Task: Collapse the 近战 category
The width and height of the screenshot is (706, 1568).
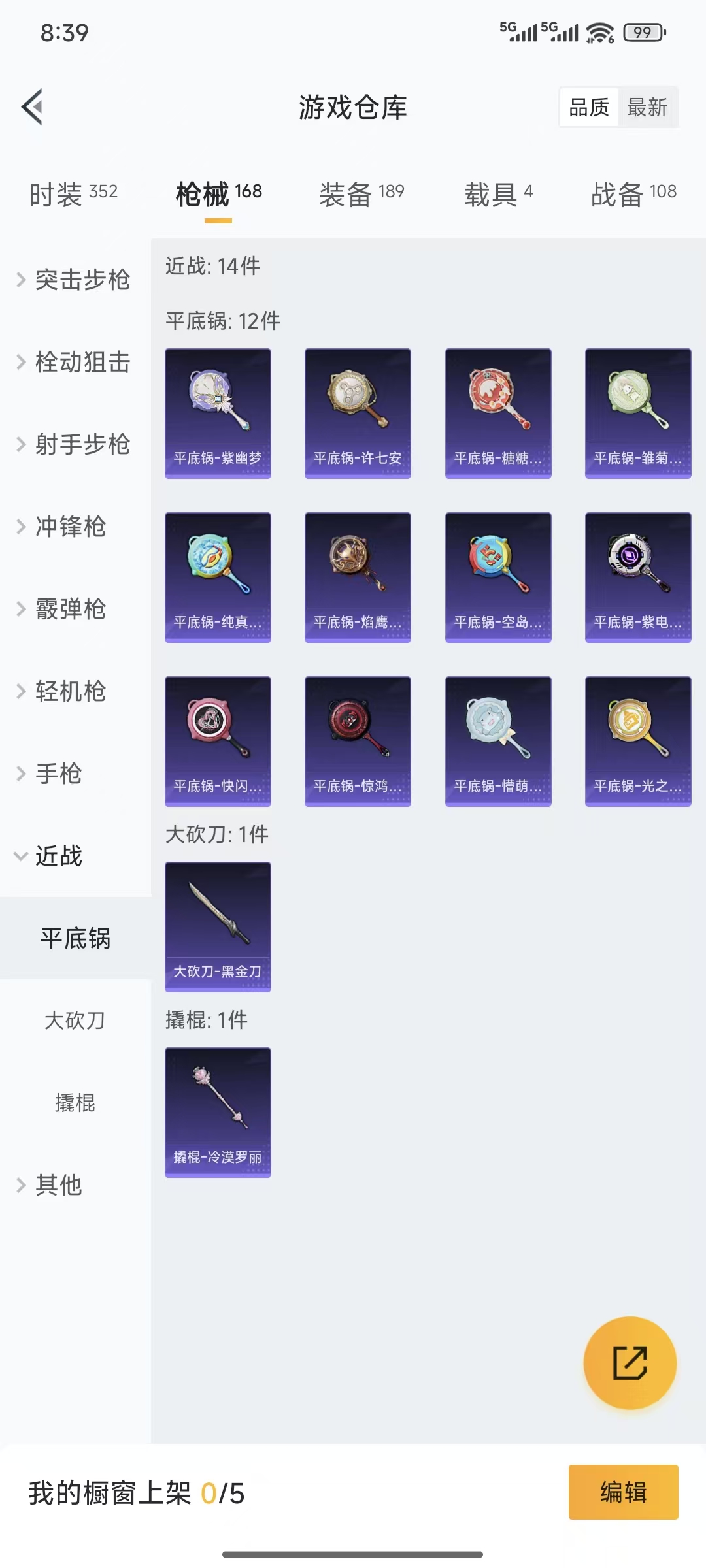Action: [59, 857]
